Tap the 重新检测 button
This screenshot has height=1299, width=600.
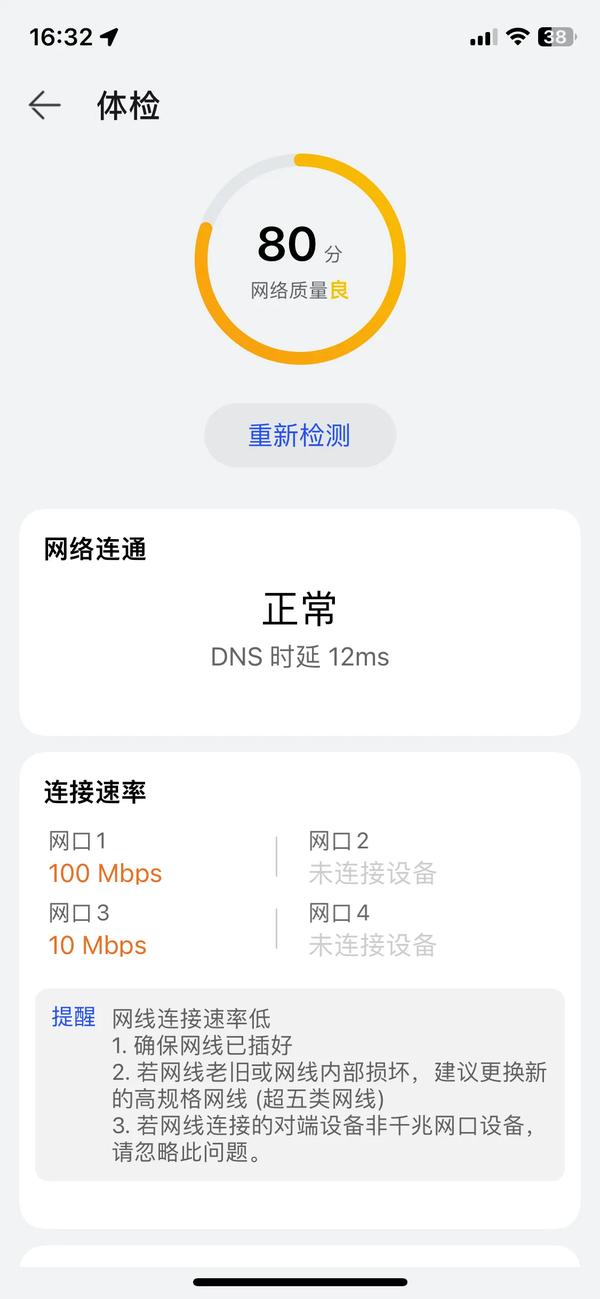pos(300,435)
